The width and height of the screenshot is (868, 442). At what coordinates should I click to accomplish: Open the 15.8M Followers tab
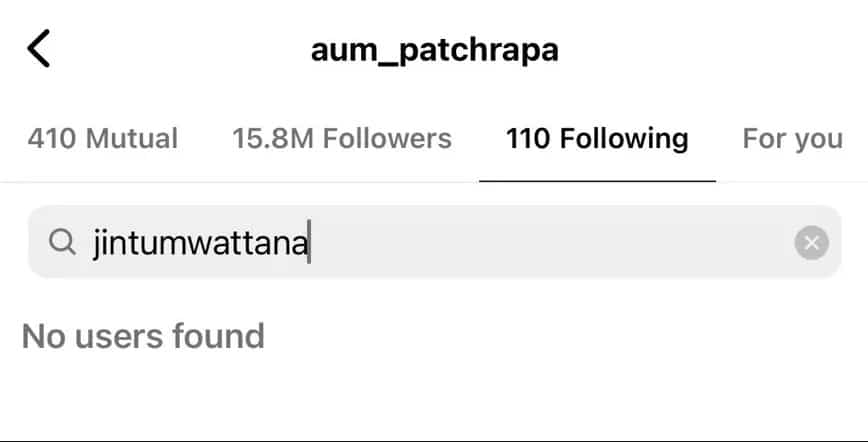342,138
